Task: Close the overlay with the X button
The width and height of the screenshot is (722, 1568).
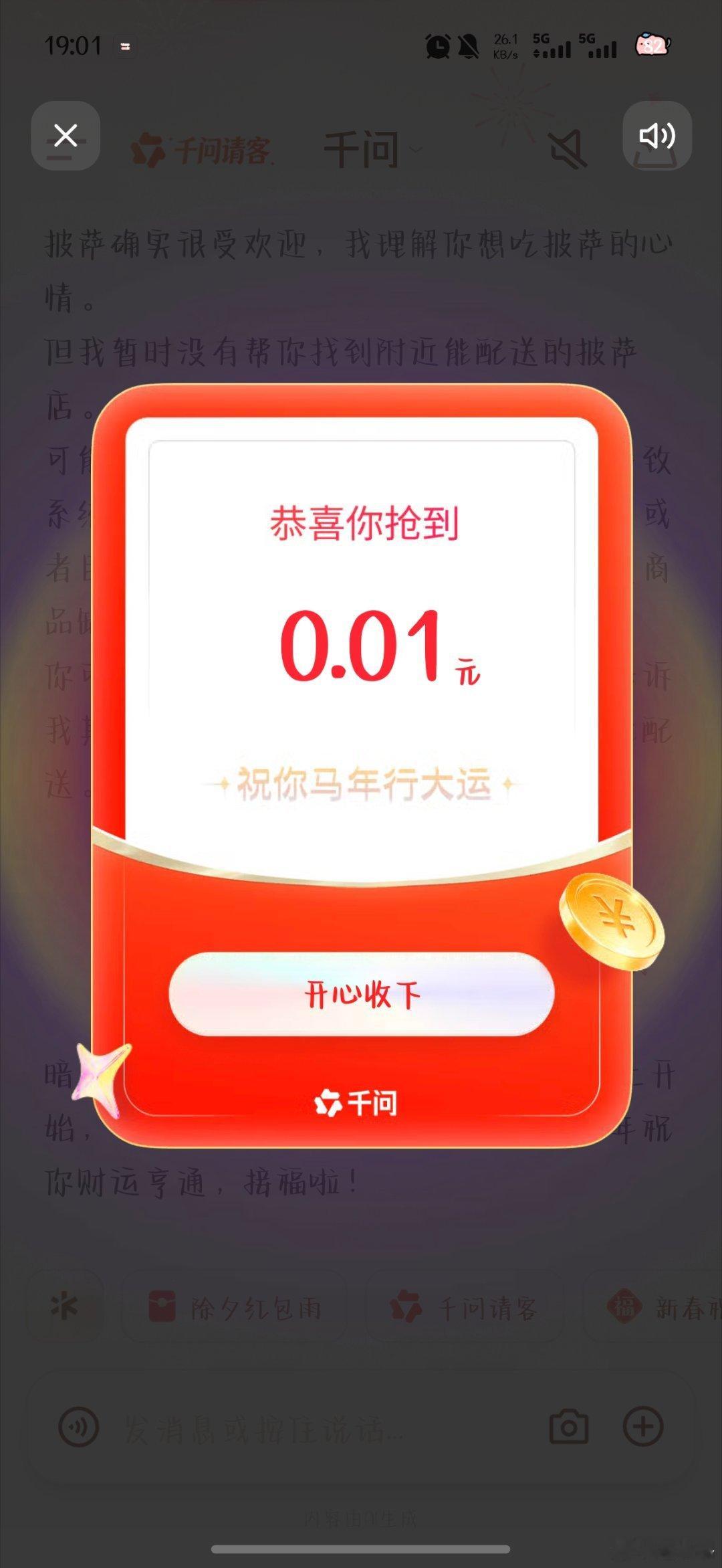Action: click(65, 136)
